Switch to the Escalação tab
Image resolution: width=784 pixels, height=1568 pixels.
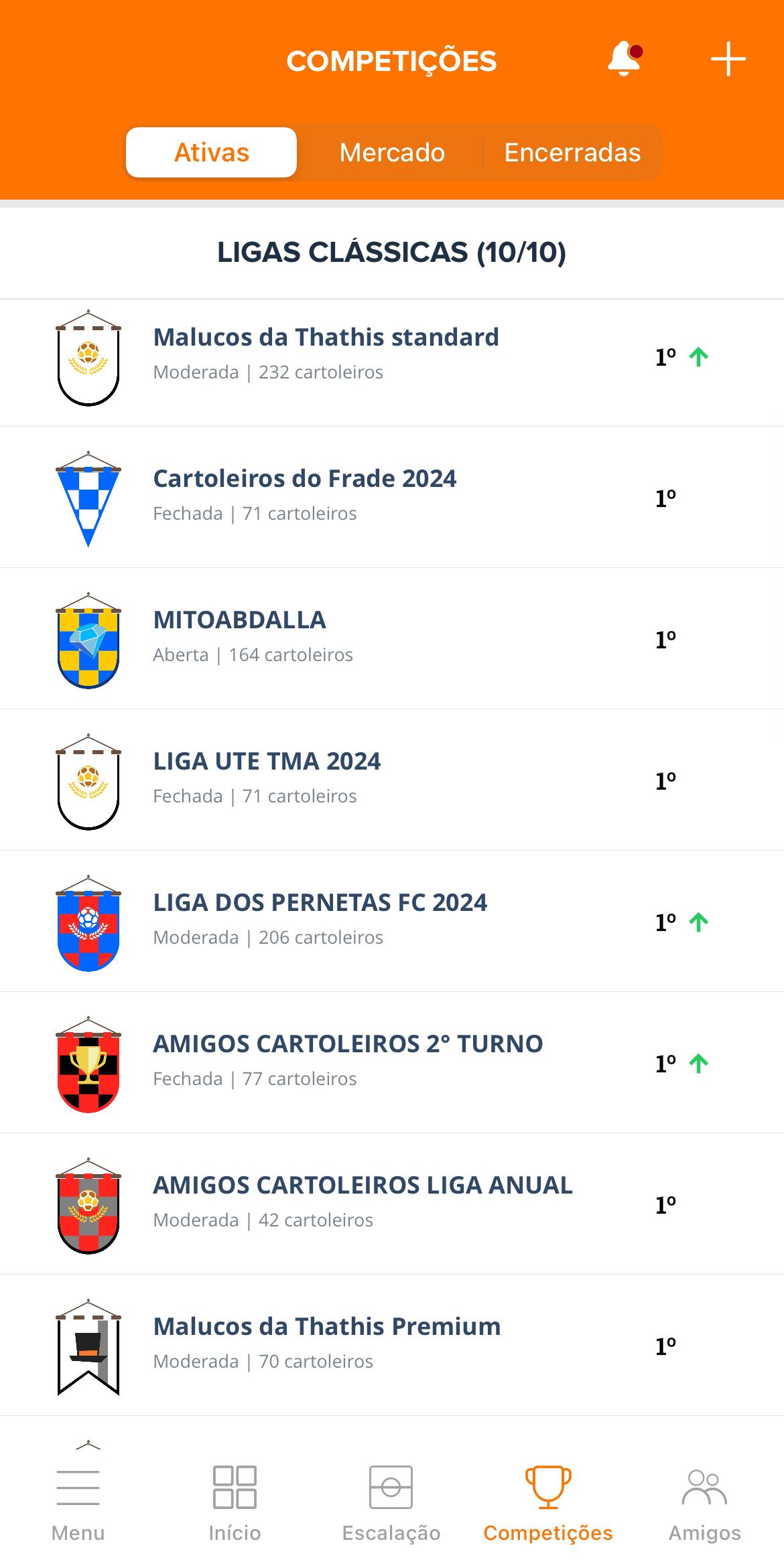coord(391,1504)
